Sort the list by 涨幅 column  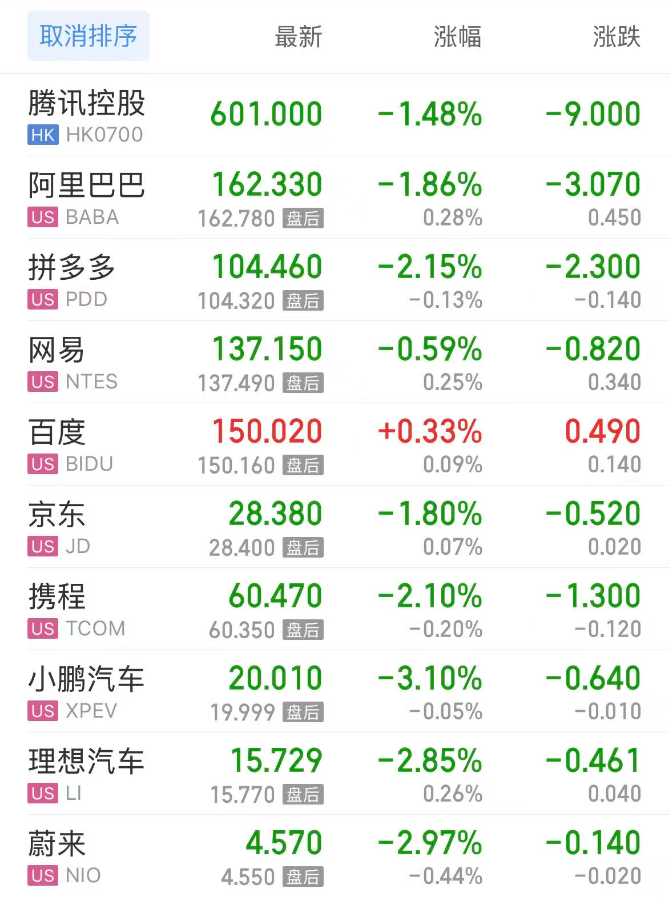(x=457, y=38)
